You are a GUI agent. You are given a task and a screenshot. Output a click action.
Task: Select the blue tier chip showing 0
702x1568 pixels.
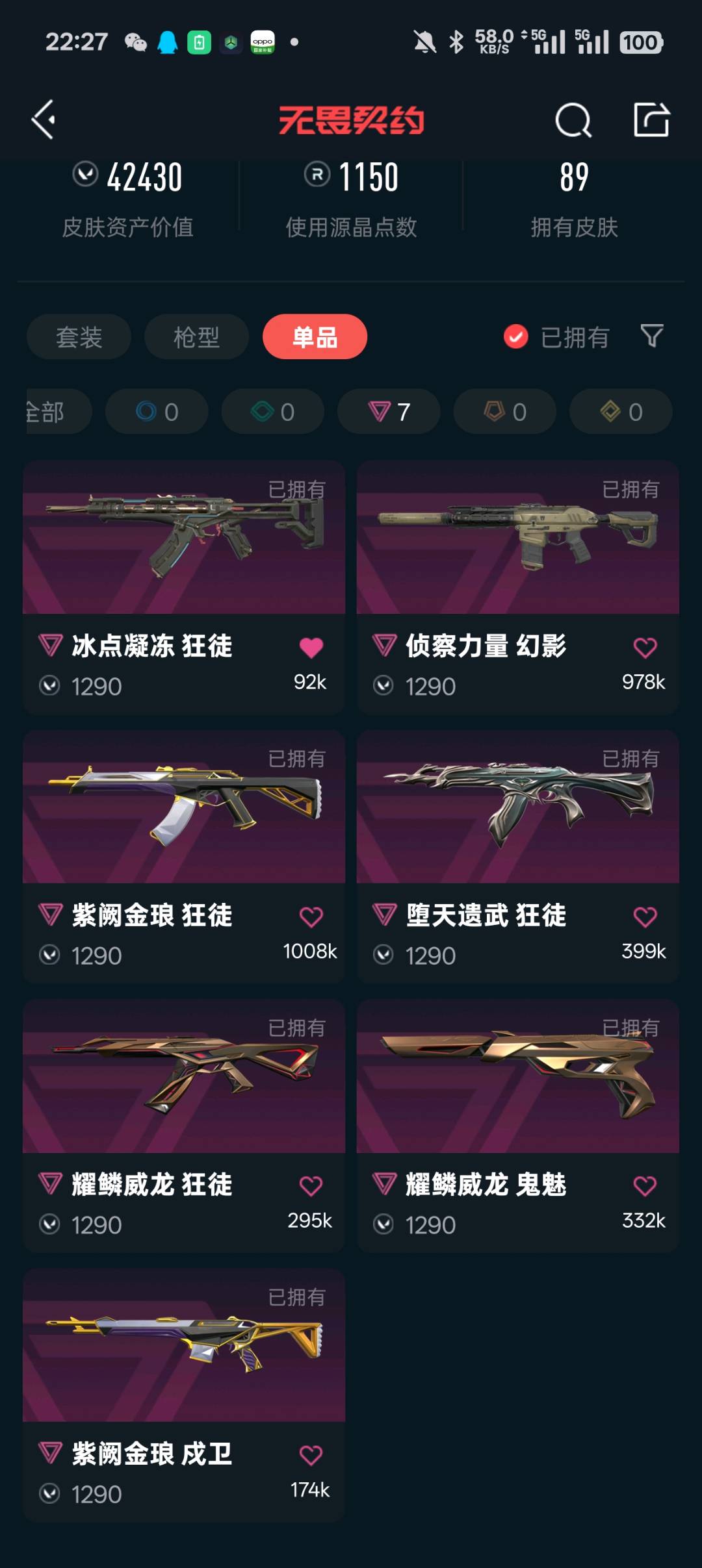pyautogui.click(x=157, y=411)
